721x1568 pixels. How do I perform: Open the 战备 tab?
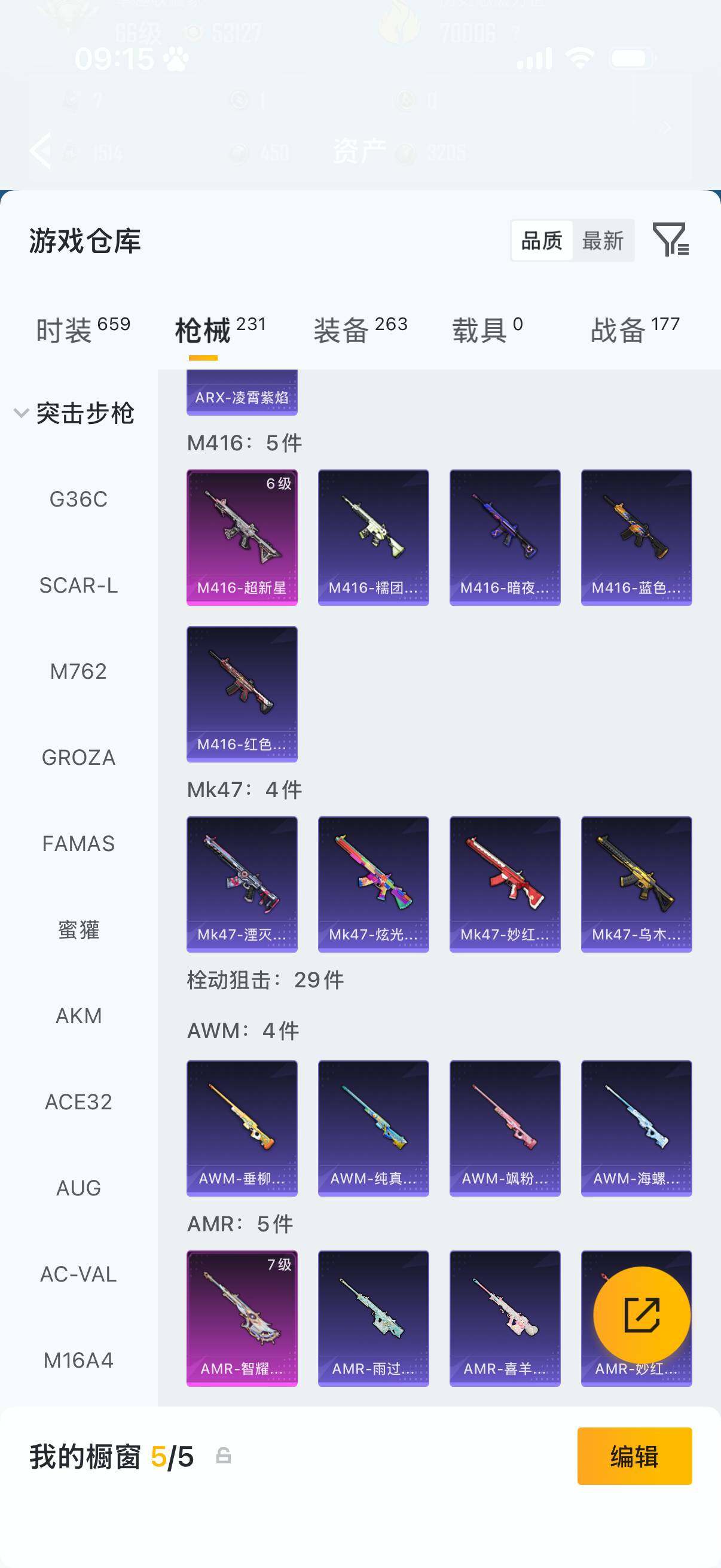pyautogui.click(x=634, y=331)
